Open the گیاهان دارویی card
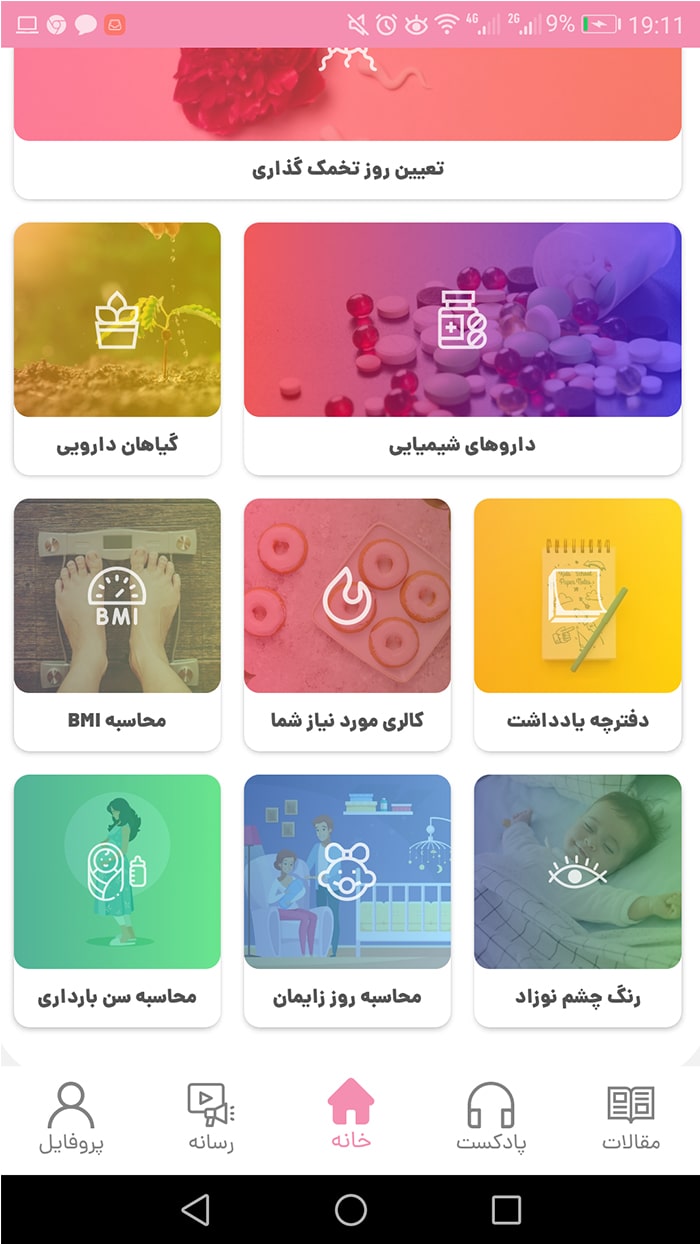700x1244 pixels. 117,348
